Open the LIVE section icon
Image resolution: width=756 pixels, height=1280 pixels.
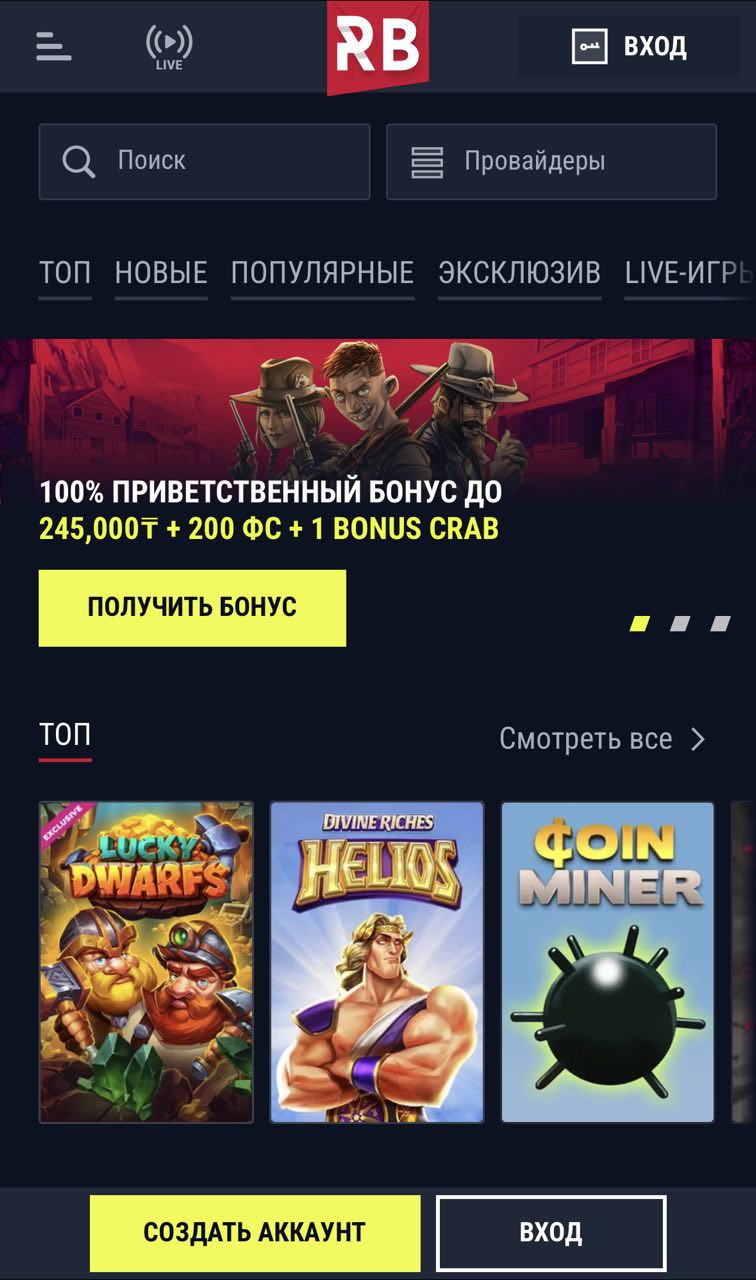(x=169, y=46)
